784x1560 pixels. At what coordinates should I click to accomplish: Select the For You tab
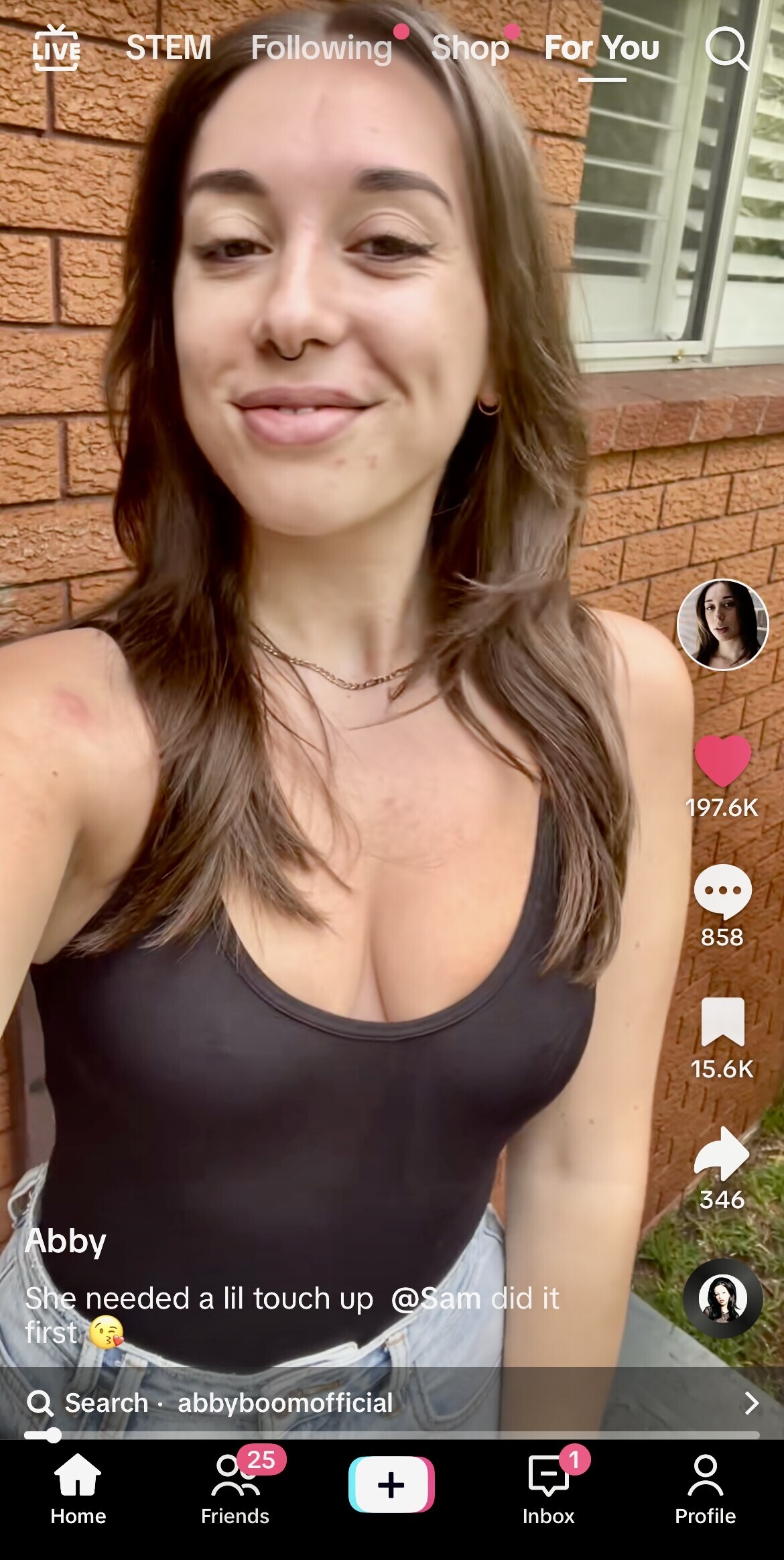(602, 48)
